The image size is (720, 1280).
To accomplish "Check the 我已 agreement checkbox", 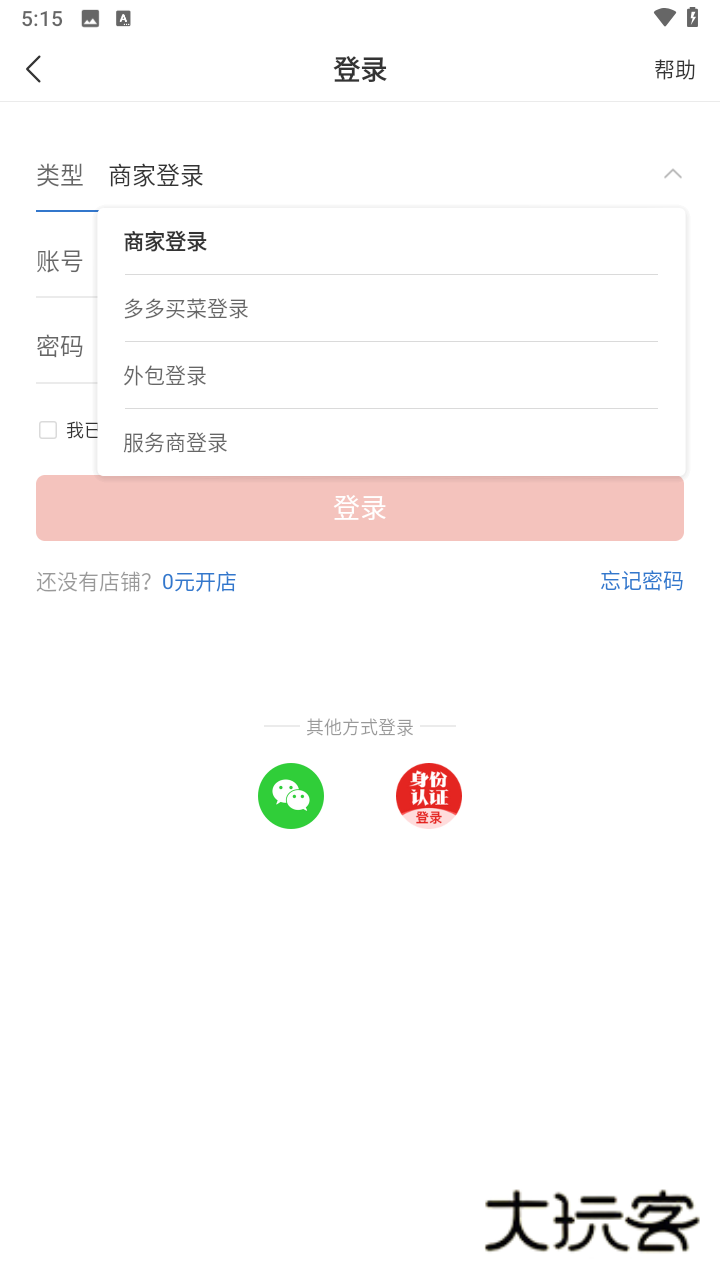I will coord(47,429).
